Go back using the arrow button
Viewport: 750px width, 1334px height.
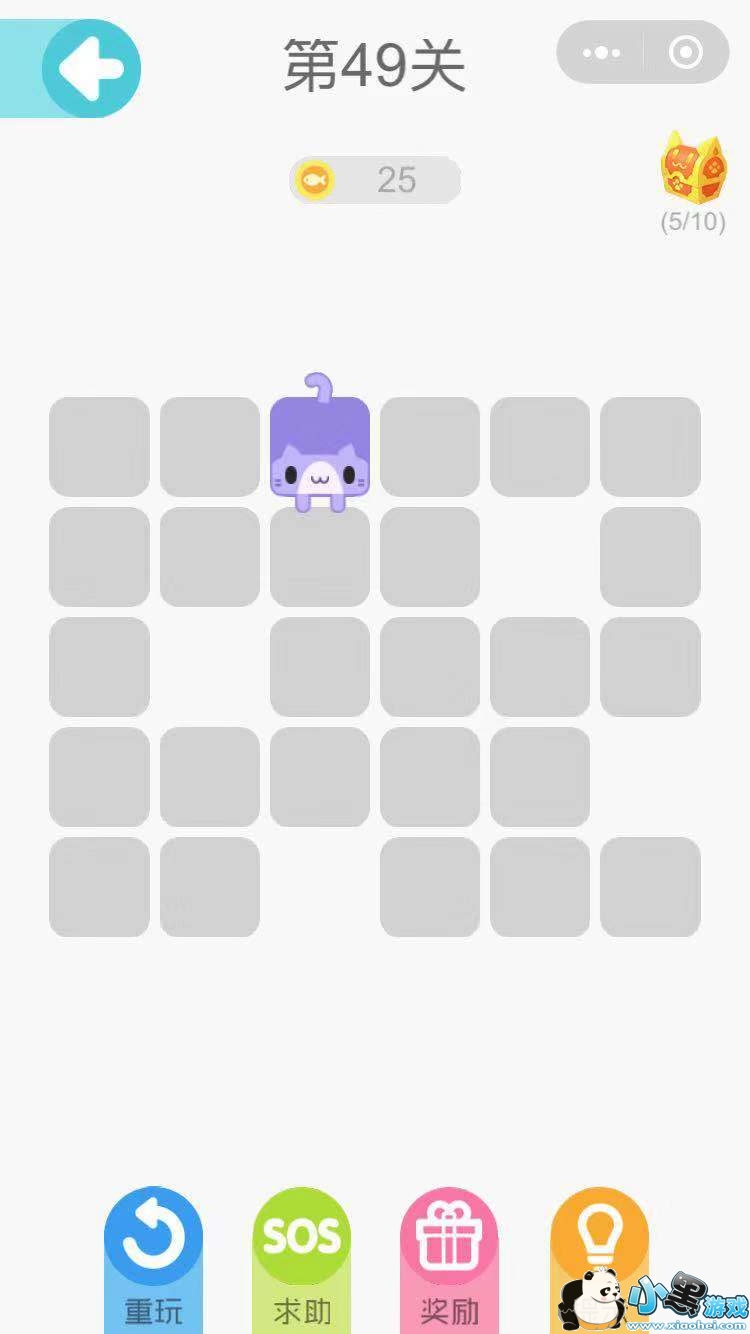pos(91,69)
